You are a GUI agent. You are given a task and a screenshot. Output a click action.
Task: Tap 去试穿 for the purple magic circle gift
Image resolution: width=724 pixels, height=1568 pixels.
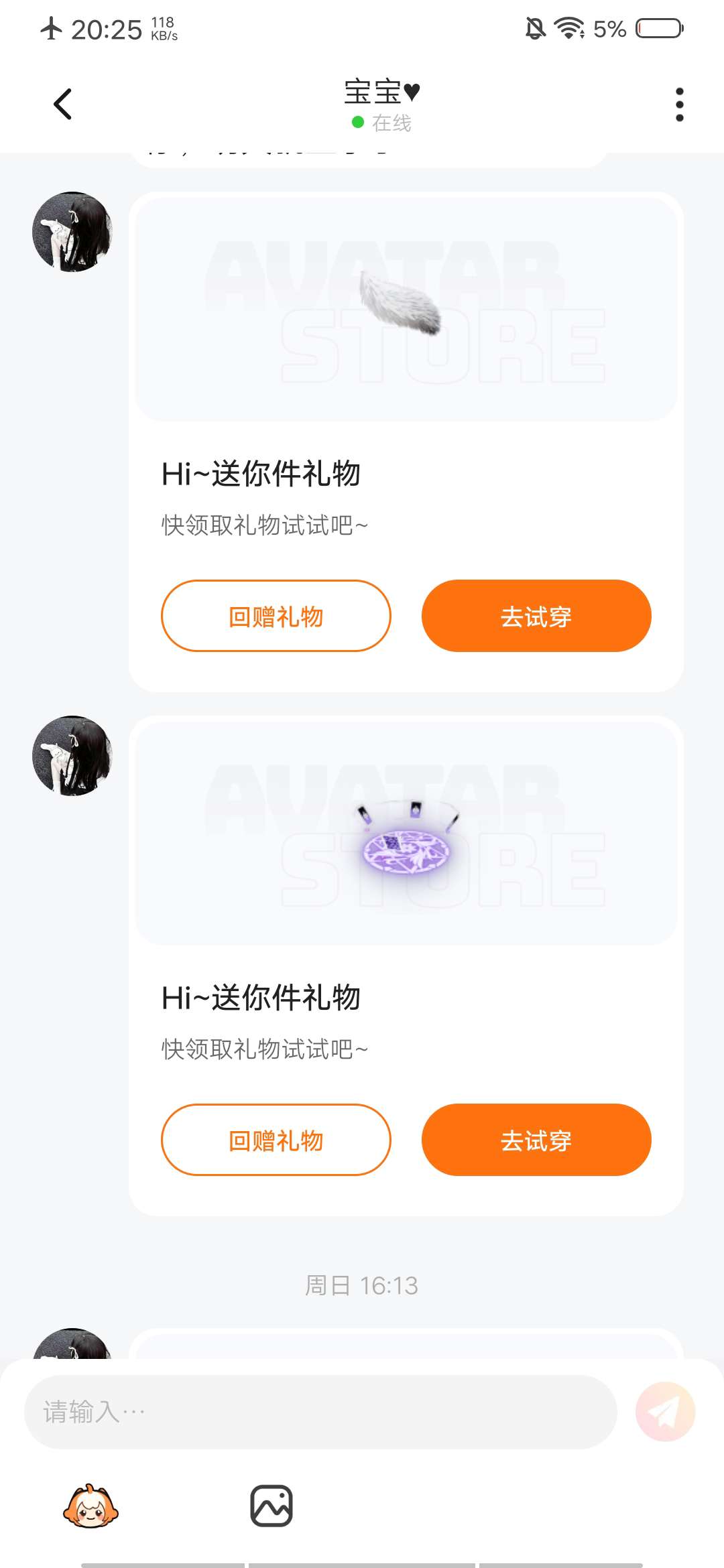[x=536, y=1140]
